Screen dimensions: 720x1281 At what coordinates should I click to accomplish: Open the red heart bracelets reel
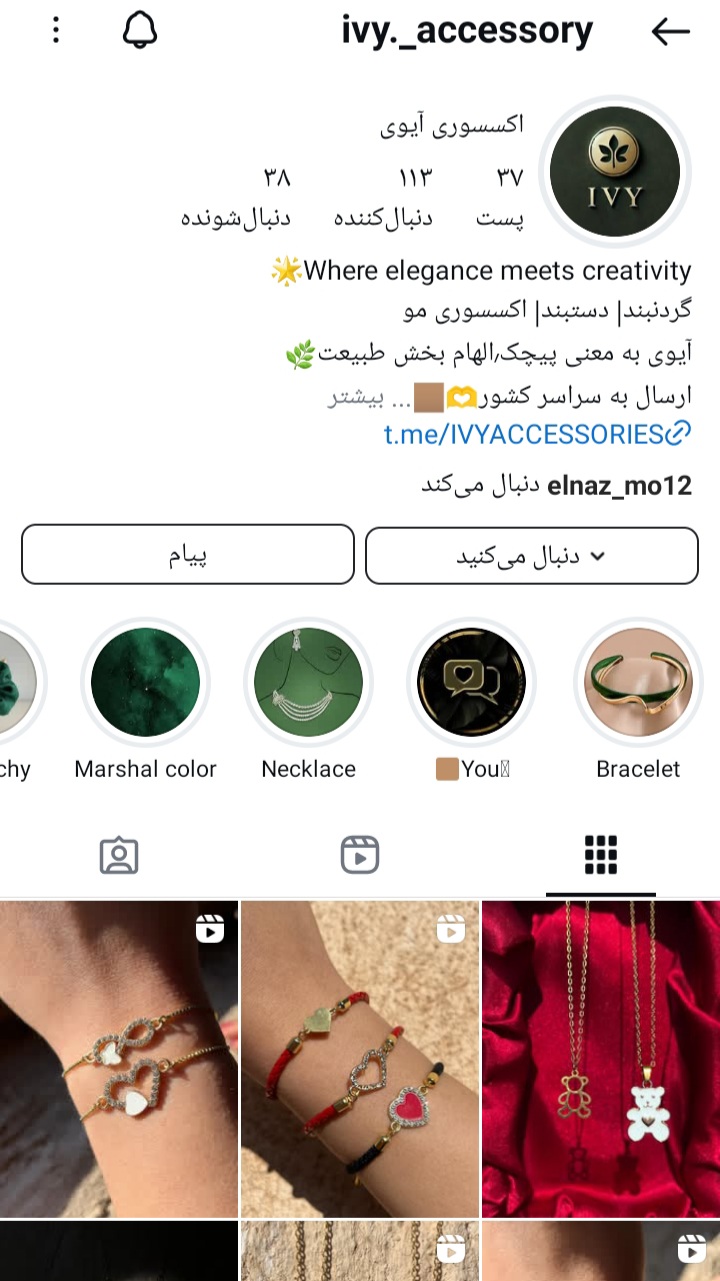pyautogui.click(x=359, y=1058)
